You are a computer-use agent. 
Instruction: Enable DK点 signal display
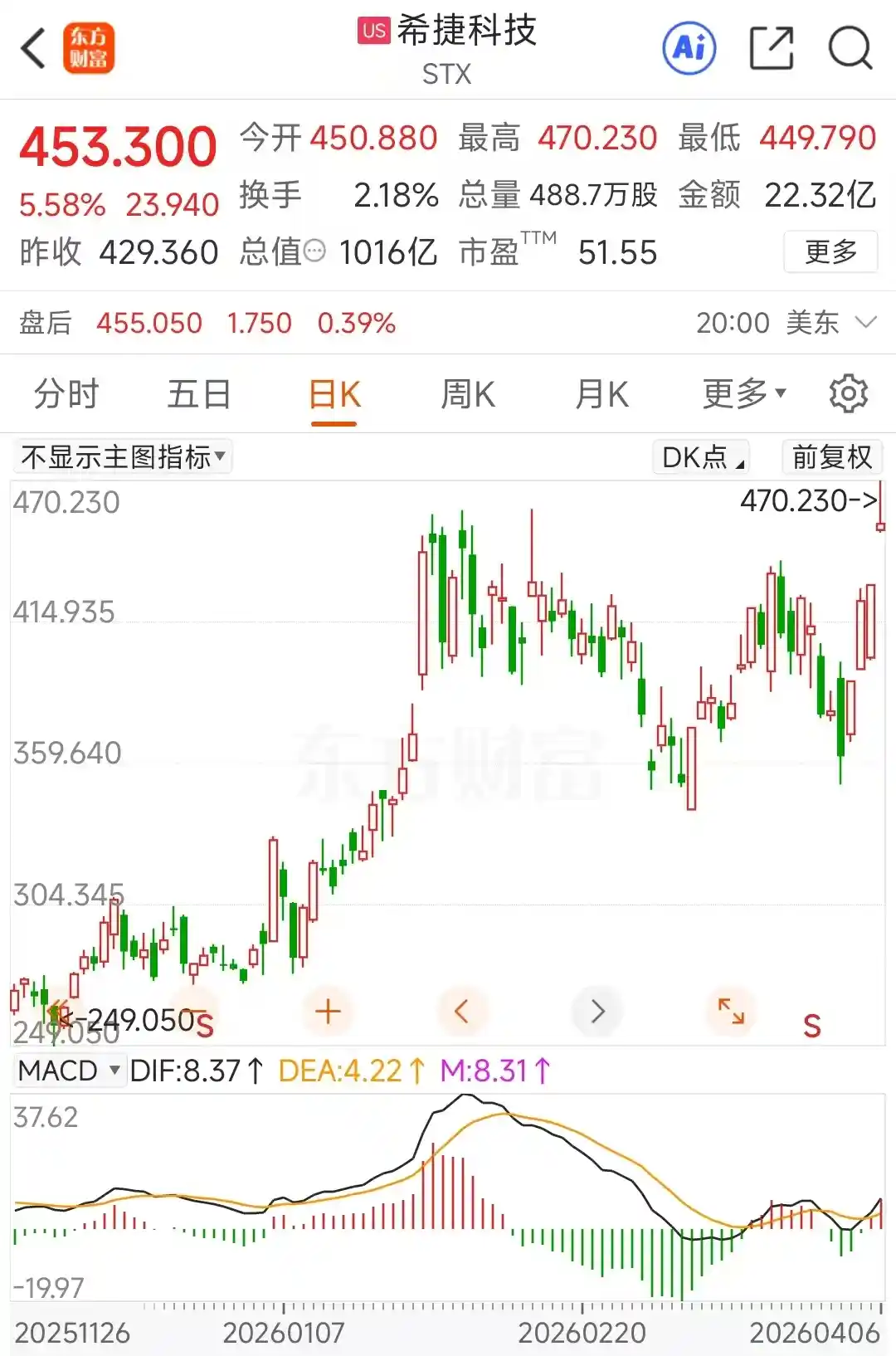point(701,456)
